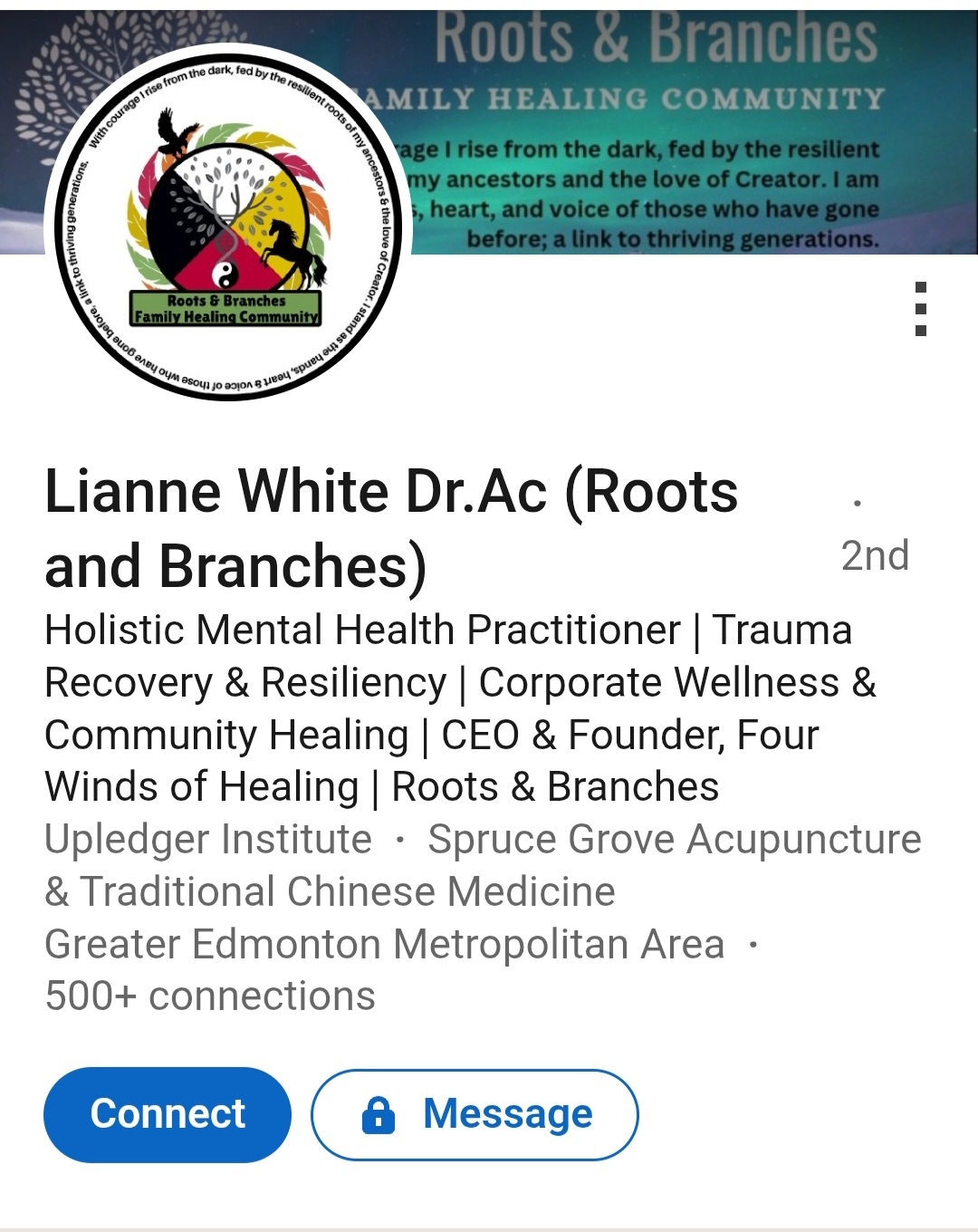This screenshot has width=978, height=1232.
Task: Open the three-dot overflow menu
Action: tap(920, 309)
